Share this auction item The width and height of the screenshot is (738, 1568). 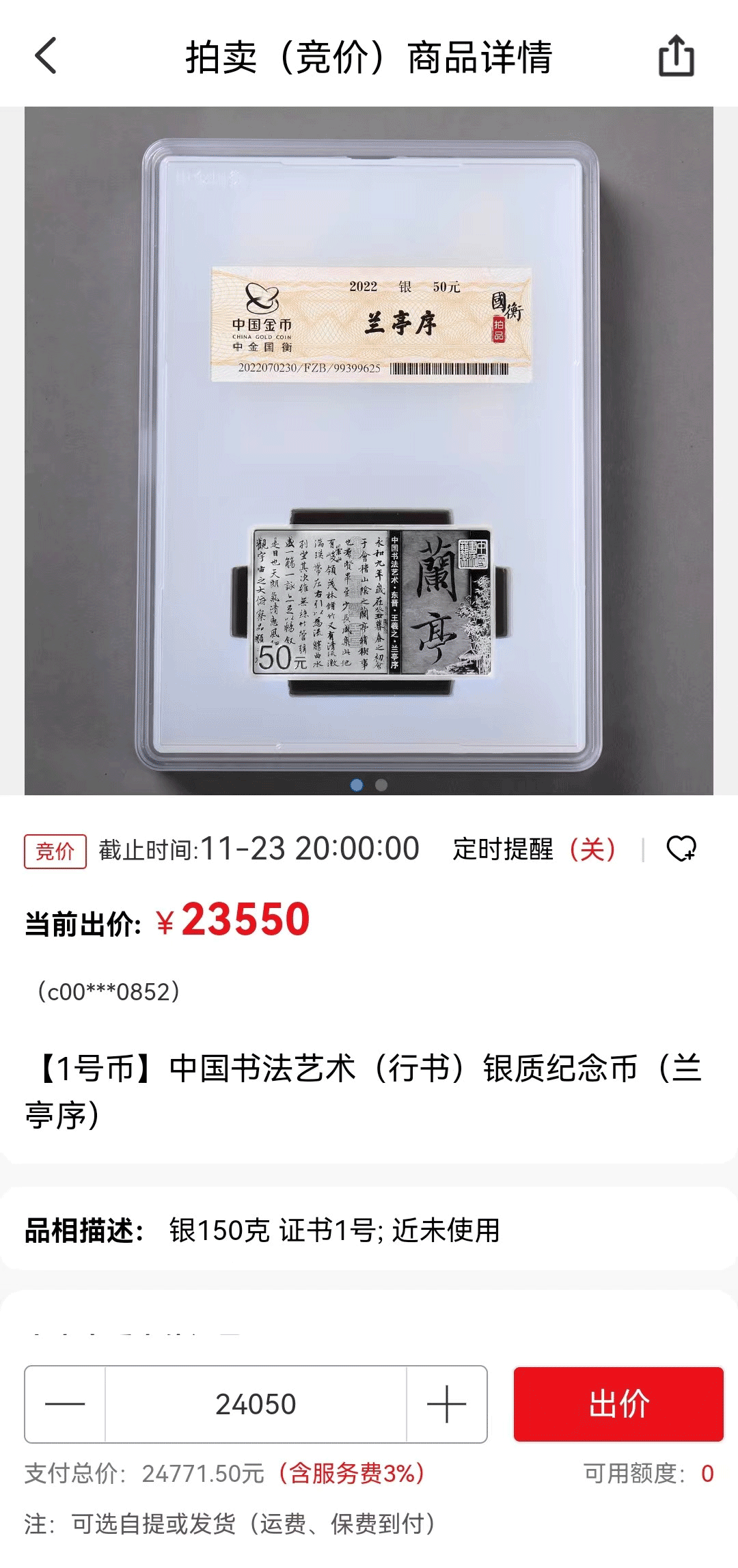pyautogui.click(x=676, y=55)
